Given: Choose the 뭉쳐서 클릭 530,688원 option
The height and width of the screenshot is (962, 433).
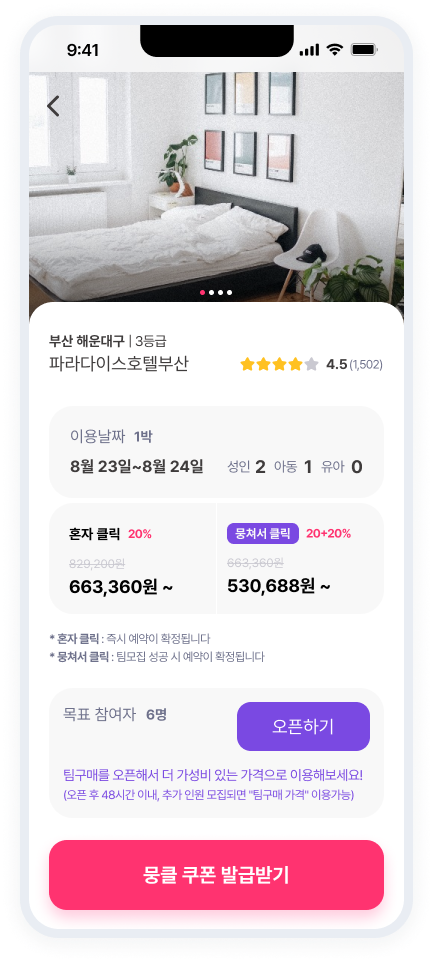Looking at the screenshot, I should (301, 558).
